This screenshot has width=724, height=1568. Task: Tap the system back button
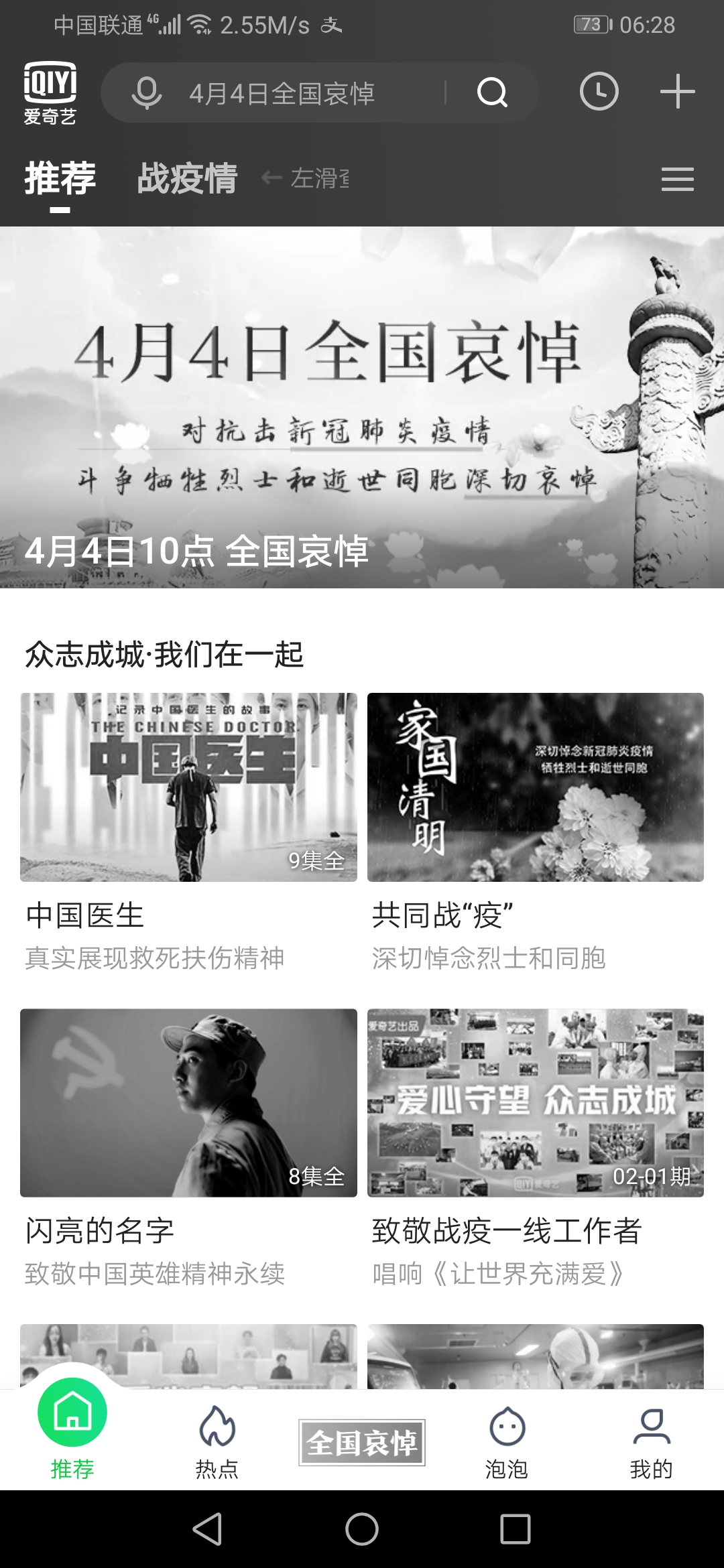tap(207, 1530)
